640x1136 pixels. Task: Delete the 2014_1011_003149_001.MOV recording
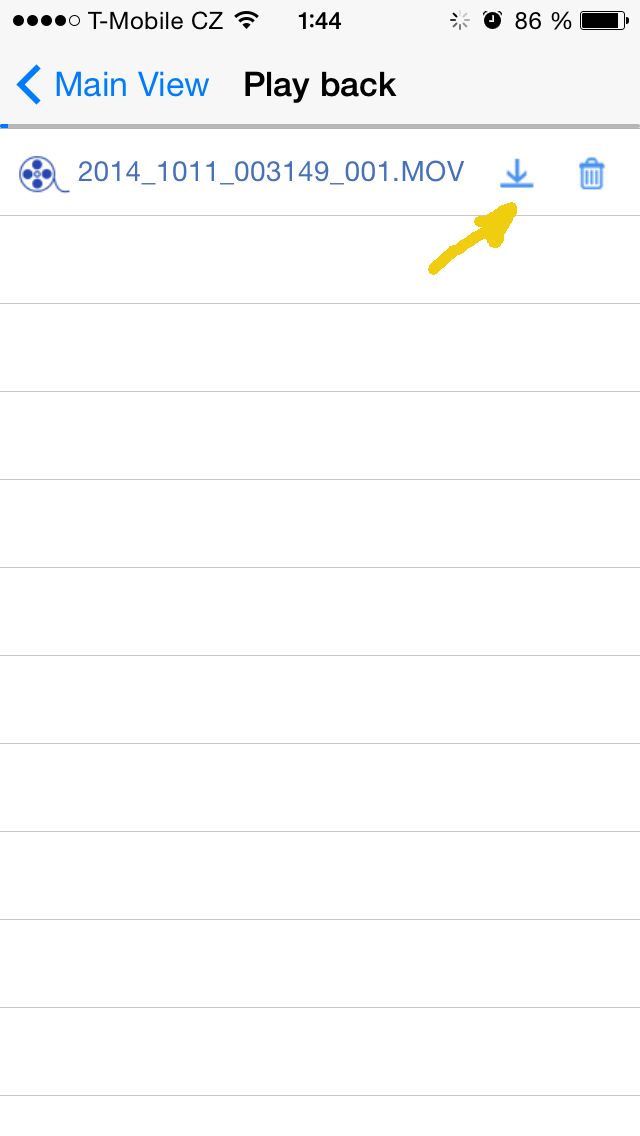coord(591,174)
